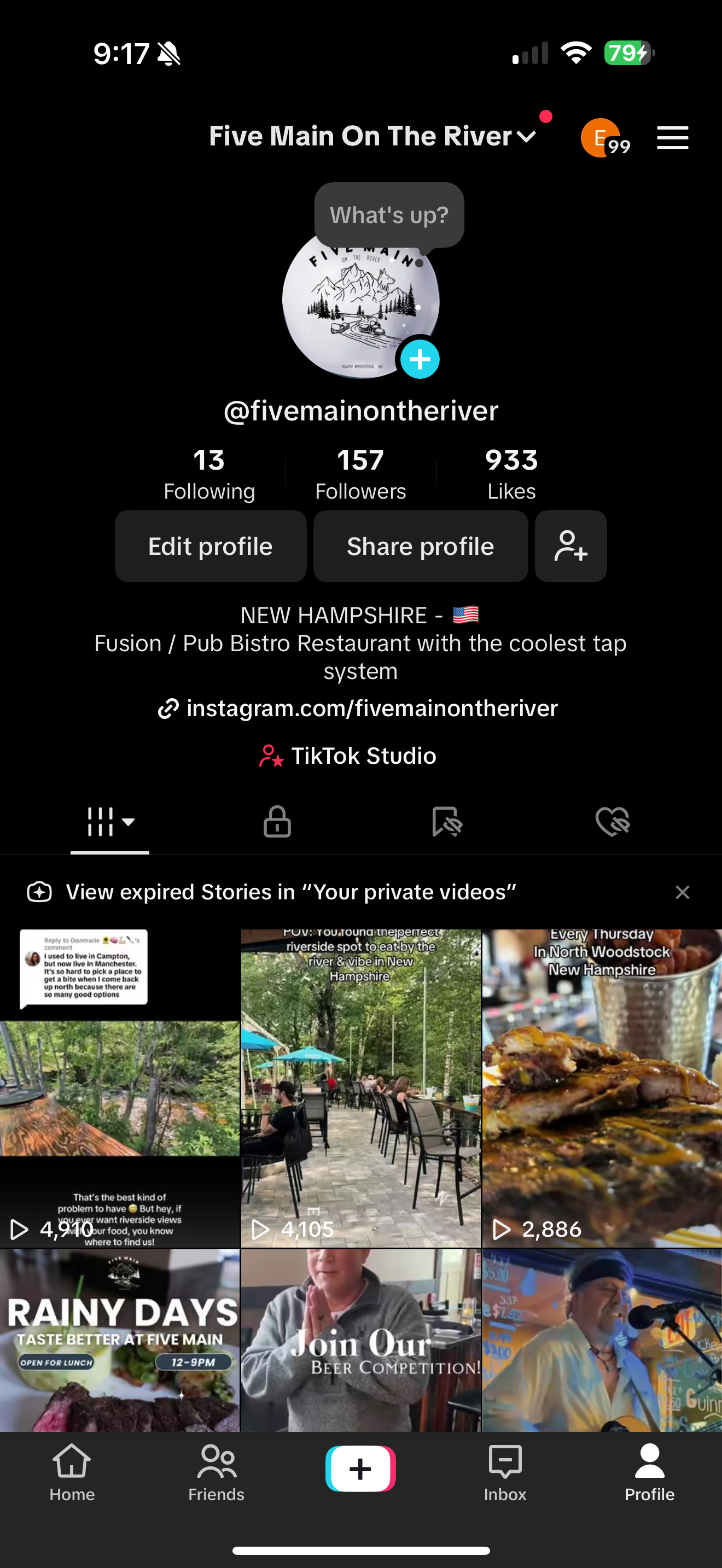Viewport: 722px width, 1568px height.
Task: Switch account via the orange E avatar
Action: tap(601, 138)
